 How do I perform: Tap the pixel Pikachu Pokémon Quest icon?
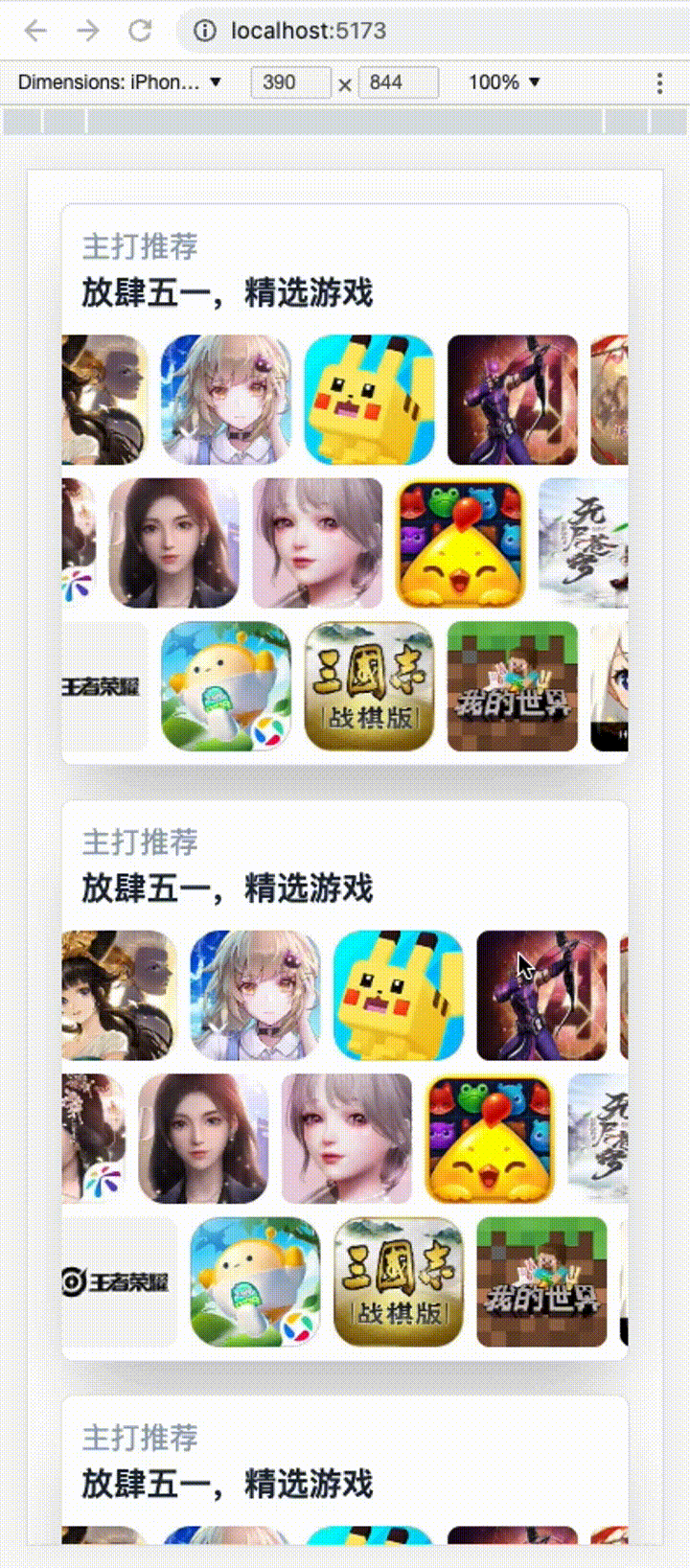(398, 997)
